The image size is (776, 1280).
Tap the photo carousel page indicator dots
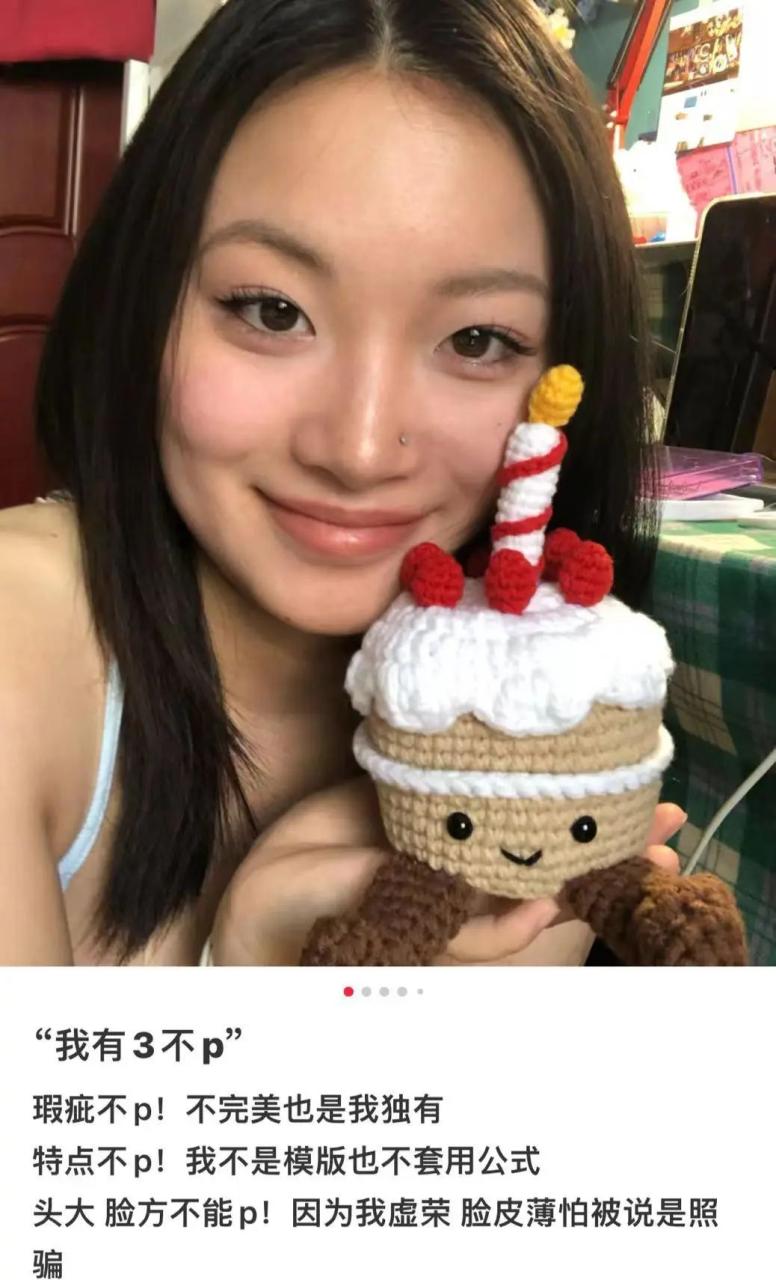point(384,991)
